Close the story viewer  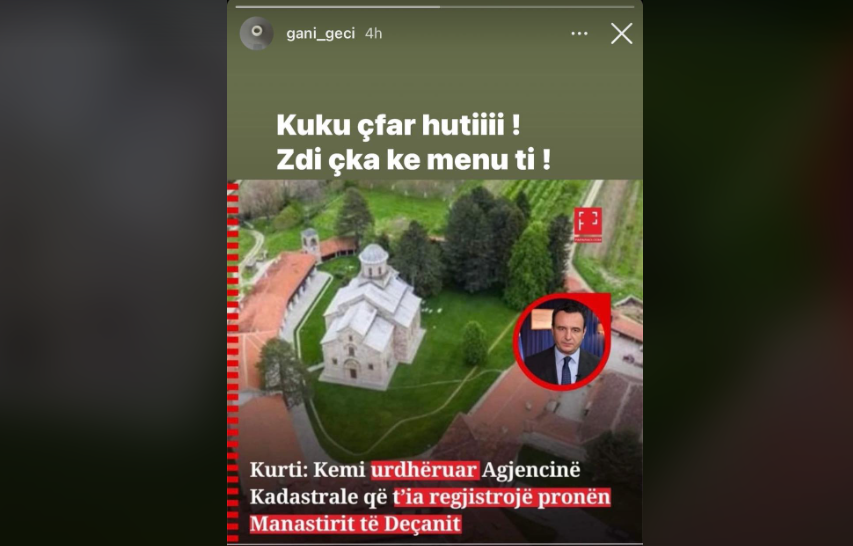pos(621,34)
